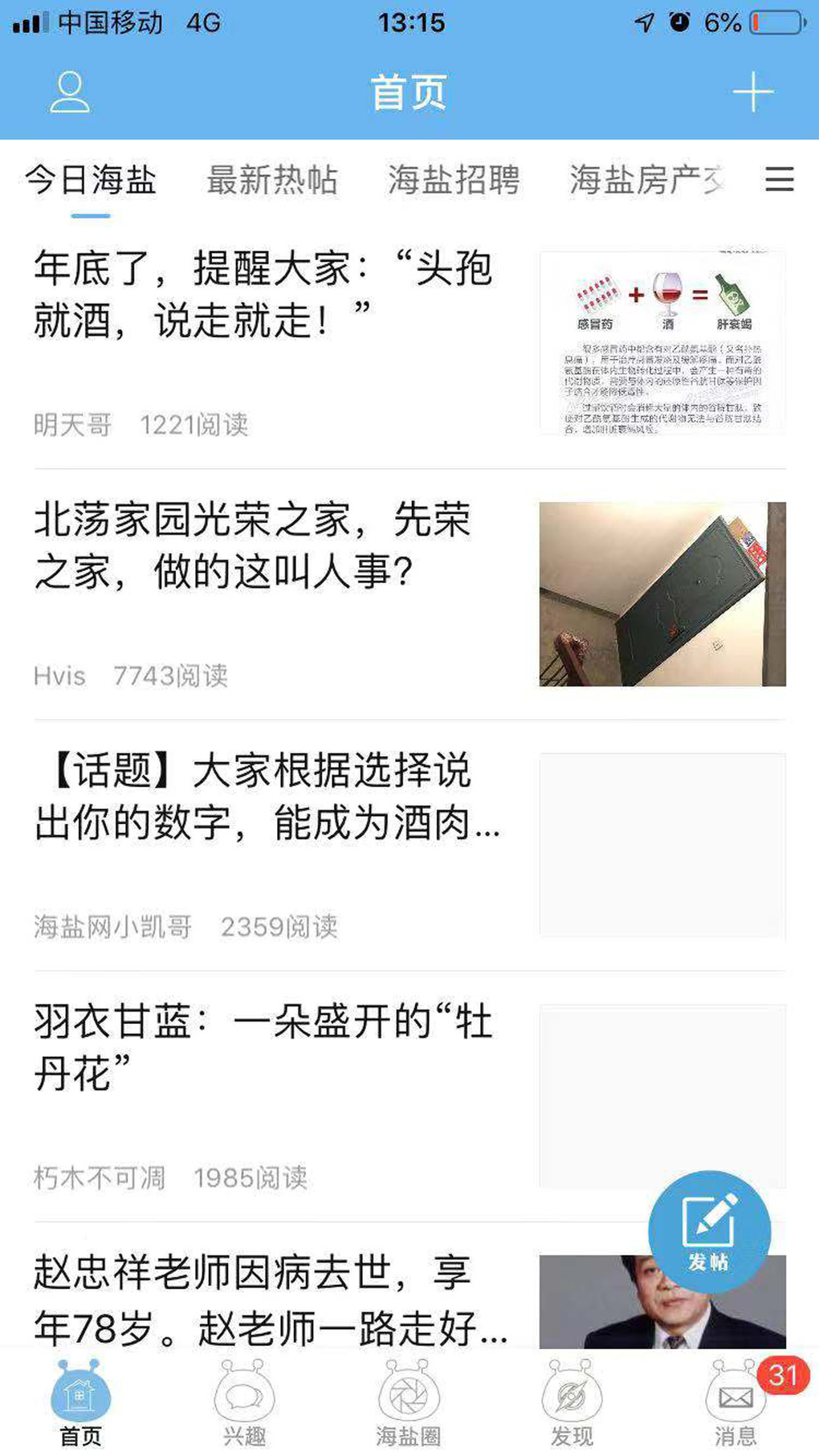Read the 【话题】 number choice post
819x1456 pixels.
tap(265, 797)
